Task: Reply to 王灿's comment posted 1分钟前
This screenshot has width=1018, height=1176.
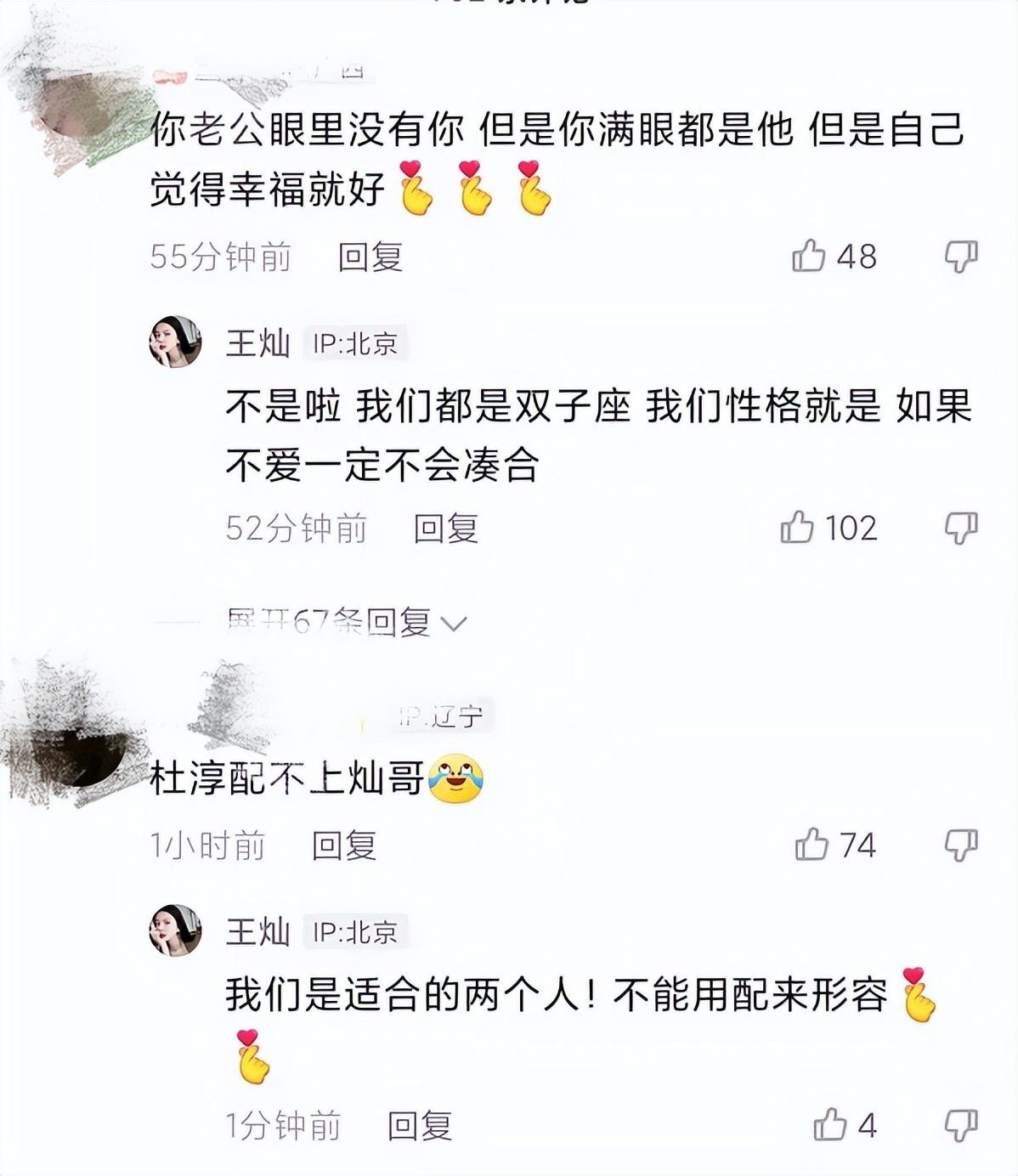Action: (420, 1126)
